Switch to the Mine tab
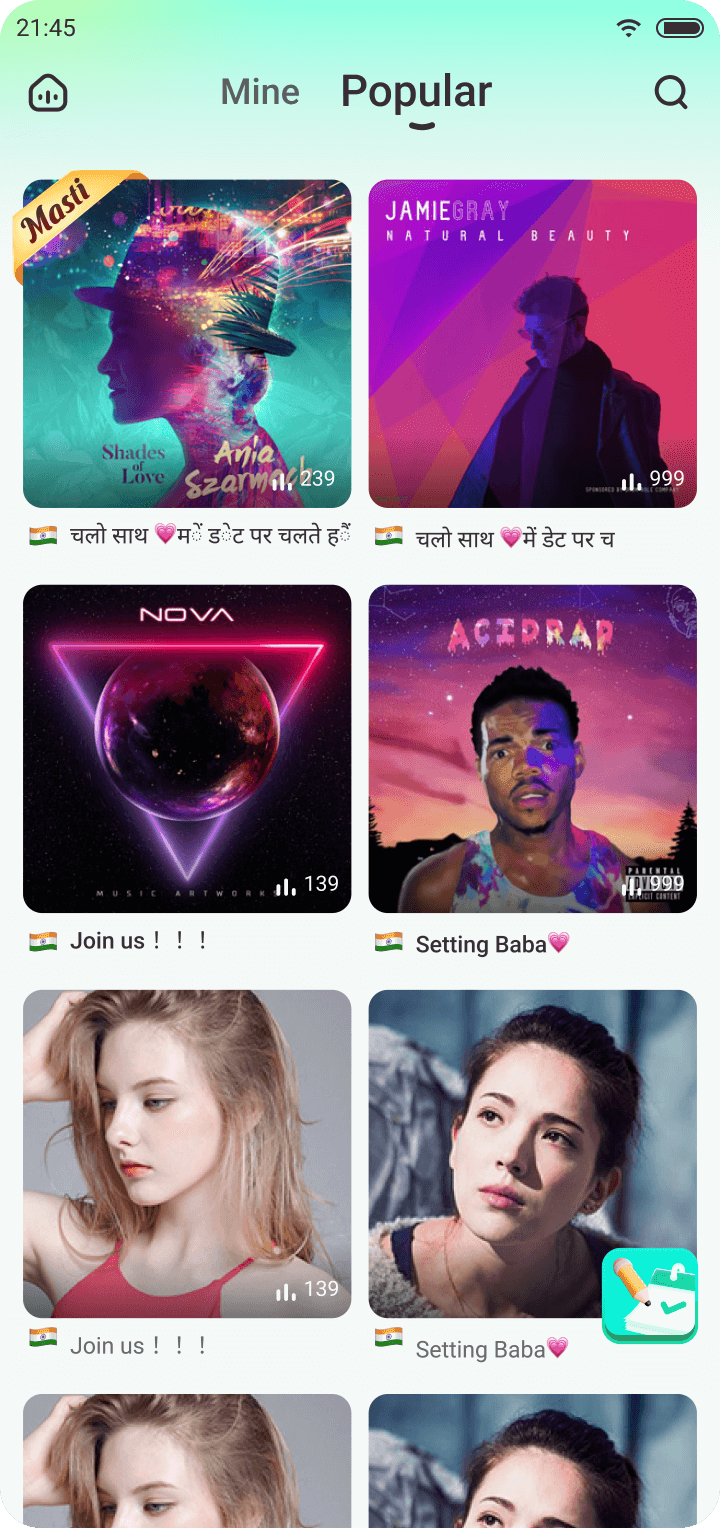 coord(260,92)
